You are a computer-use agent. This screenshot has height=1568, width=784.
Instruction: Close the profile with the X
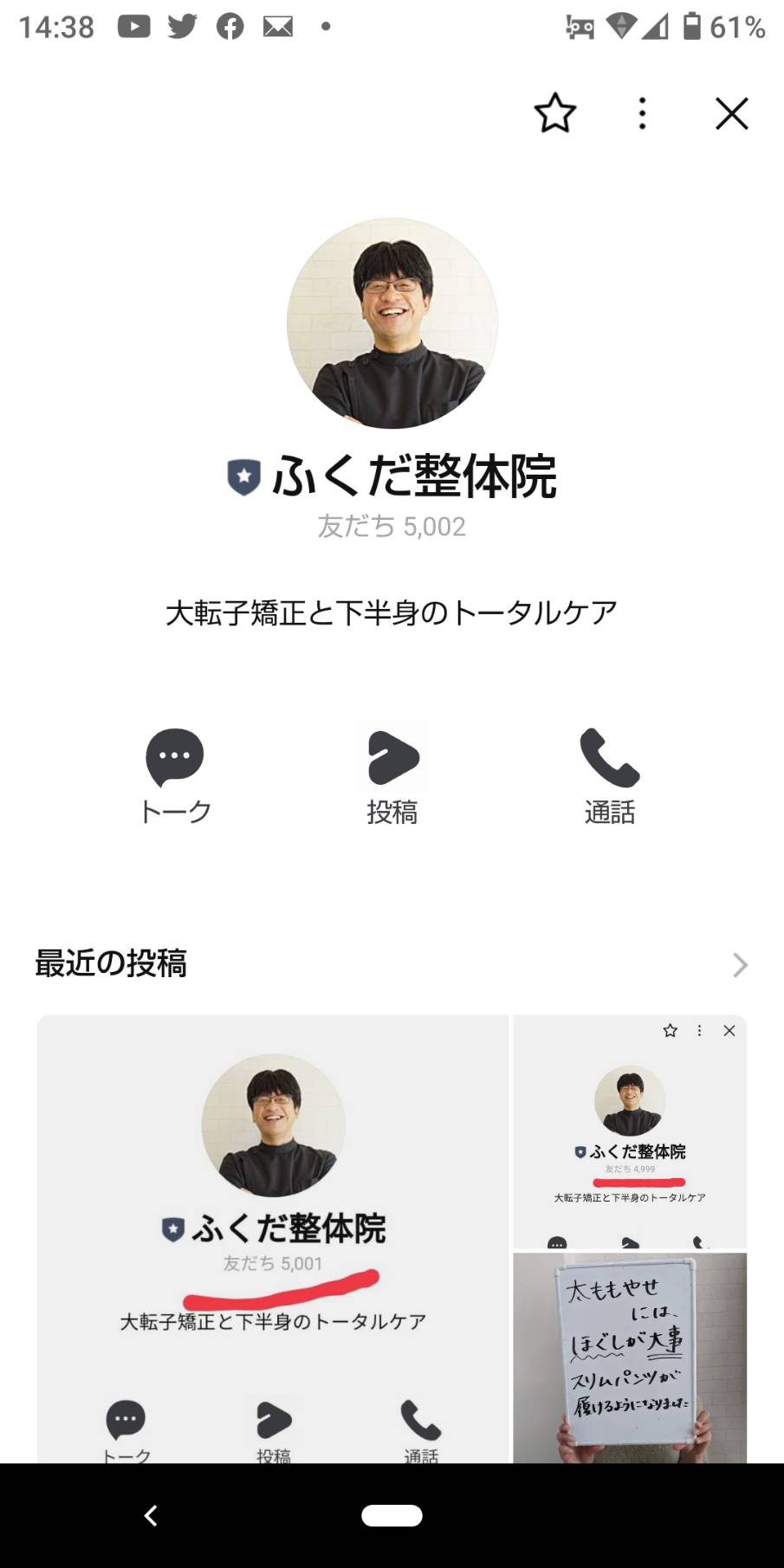pyautogui.click(x=731, y=113)
